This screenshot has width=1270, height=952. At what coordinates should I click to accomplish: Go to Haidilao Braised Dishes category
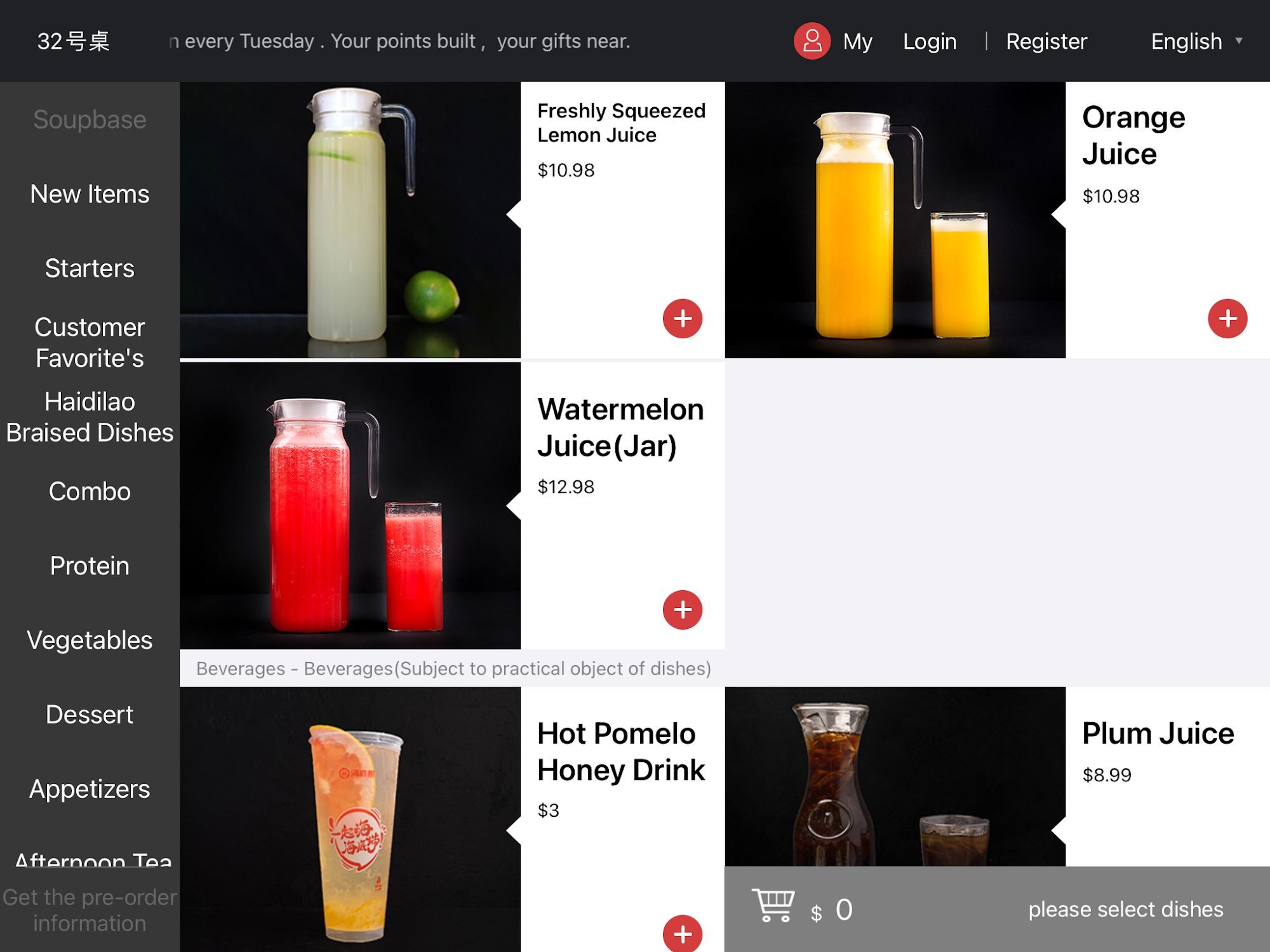90,417
